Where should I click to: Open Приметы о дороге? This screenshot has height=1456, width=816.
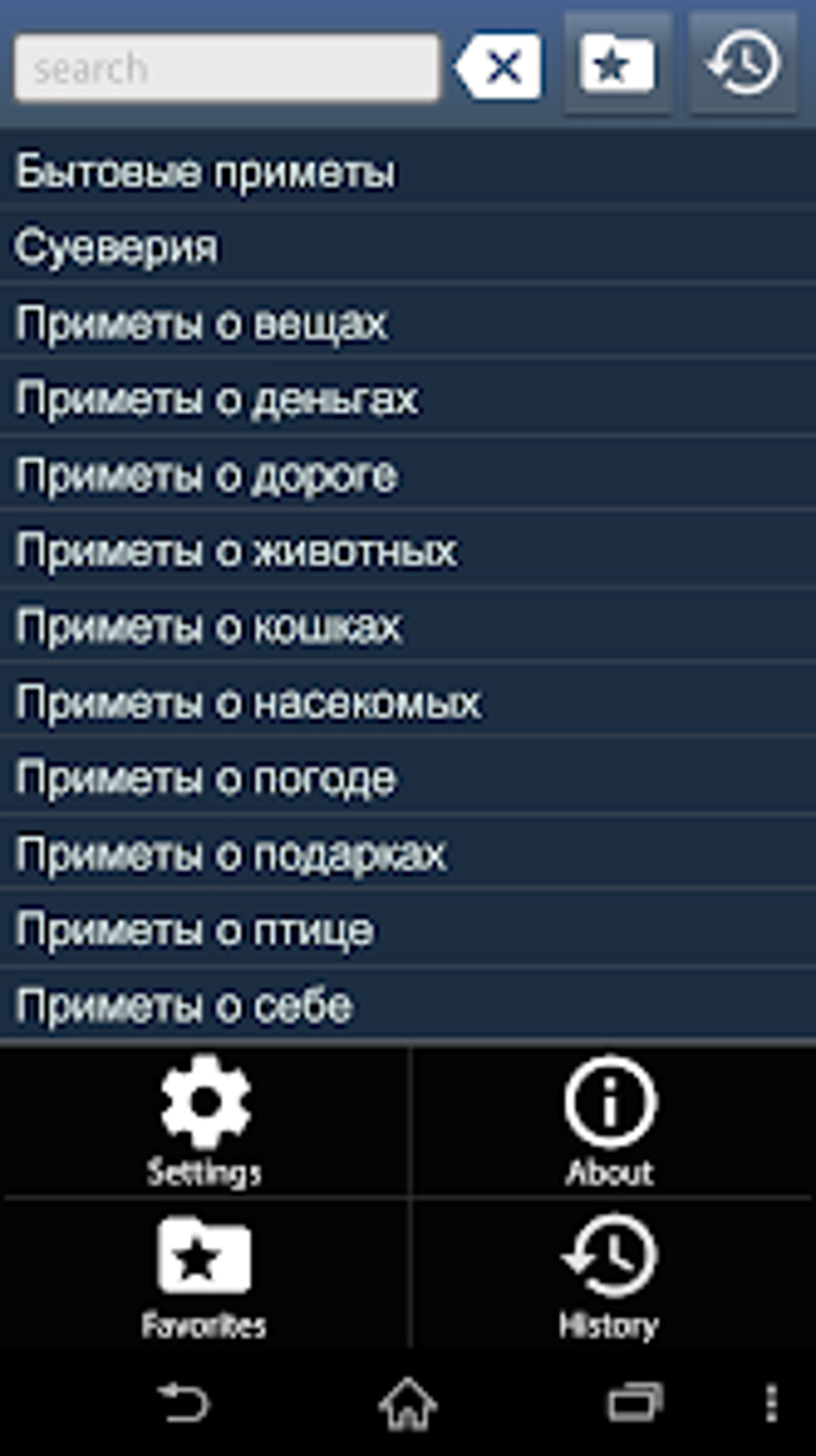pyautogui.click(x=408, y=474)
